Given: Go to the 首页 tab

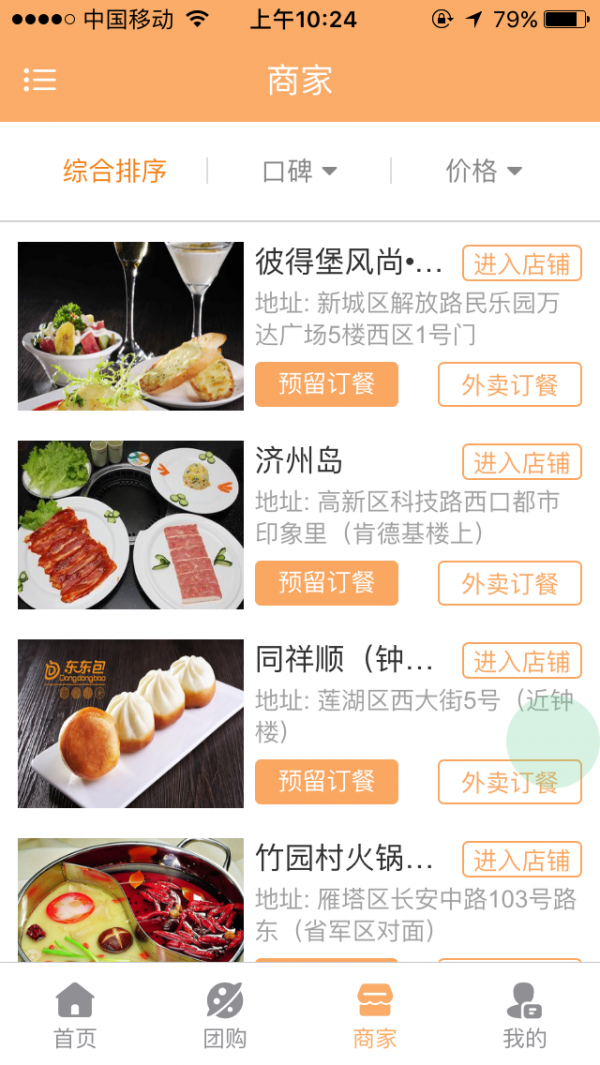Looking at the screenshot, I should (x=75, y=1014).
